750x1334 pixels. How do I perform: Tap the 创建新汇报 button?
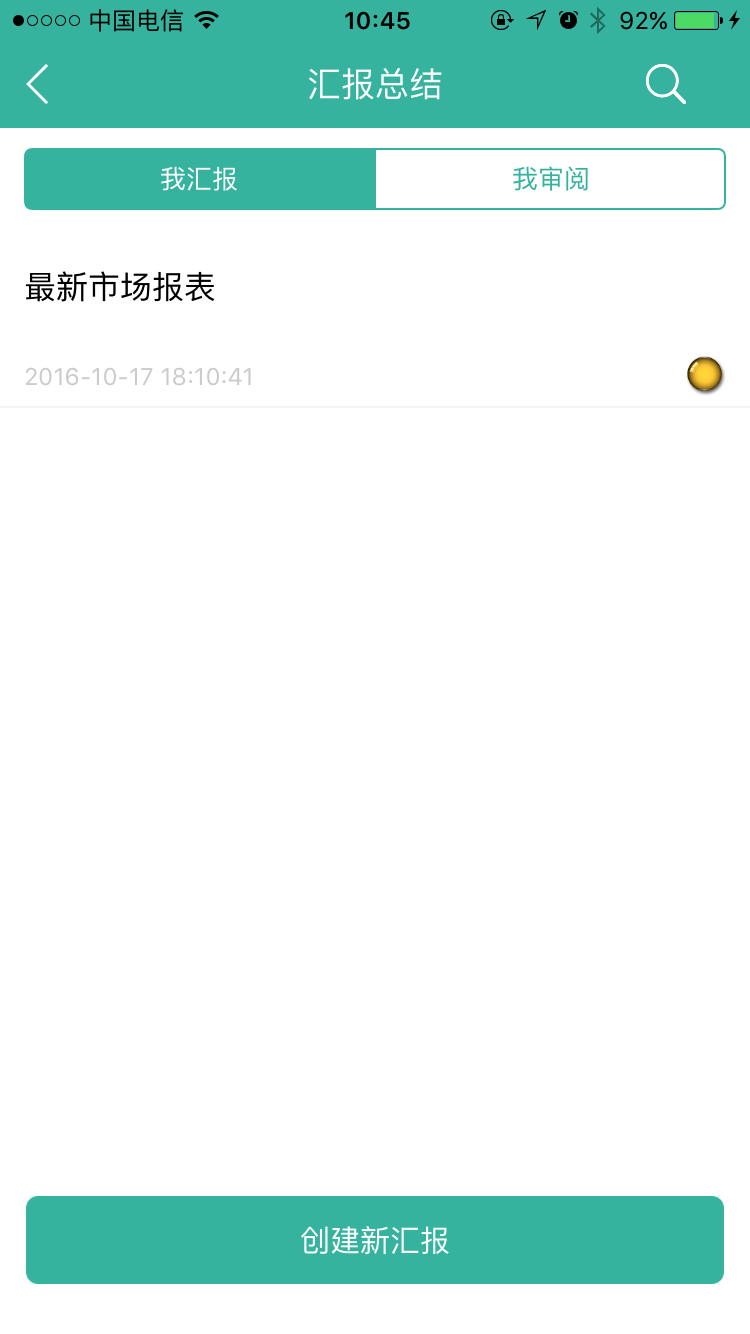[375, 1240]
